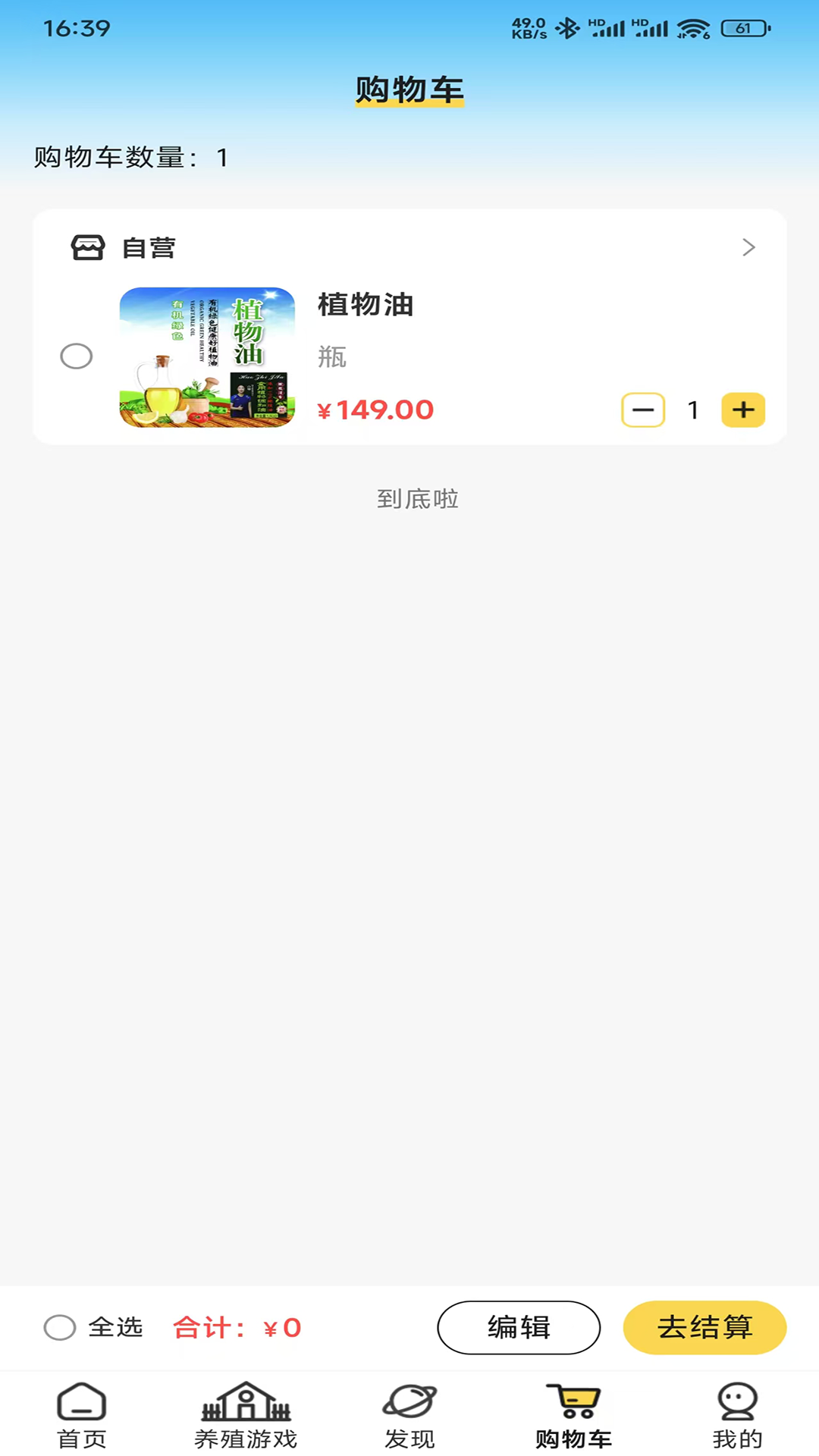This screenshot has width=819, height=1456.
Task: Open the 植物油 product image
Action: point(207,357)
